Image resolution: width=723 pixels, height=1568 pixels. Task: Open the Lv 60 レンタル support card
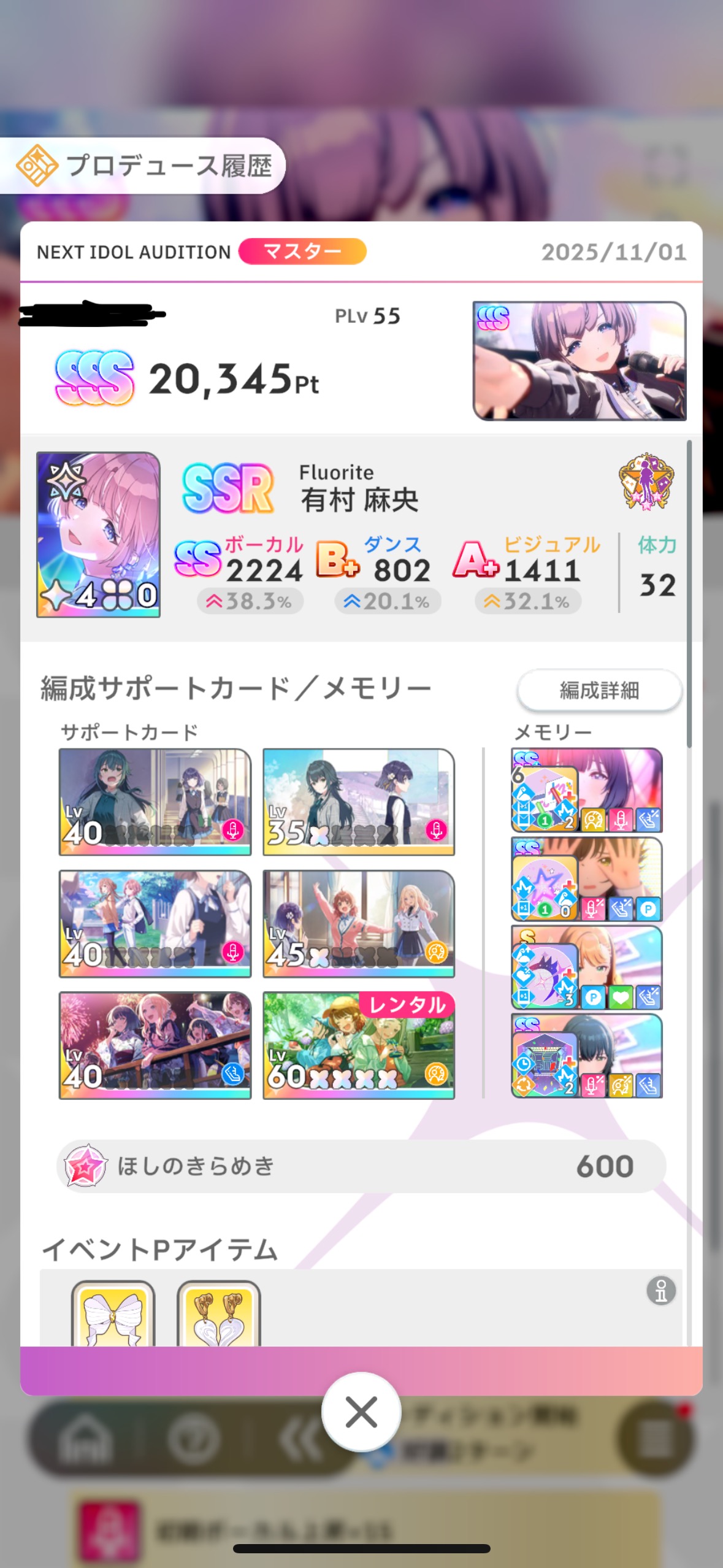pos(359,1045)
